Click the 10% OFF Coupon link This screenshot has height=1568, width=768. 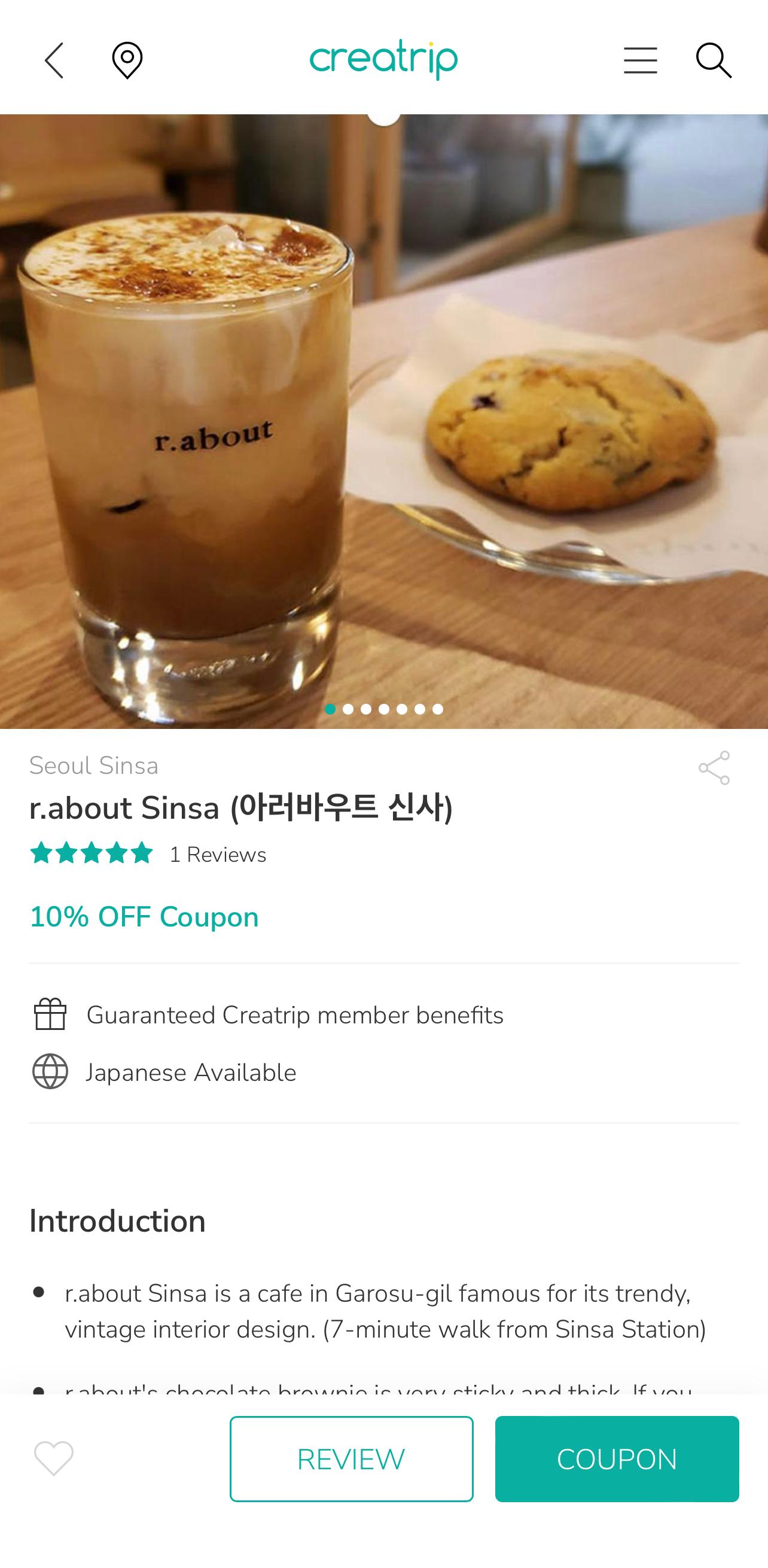pos(144,916)
